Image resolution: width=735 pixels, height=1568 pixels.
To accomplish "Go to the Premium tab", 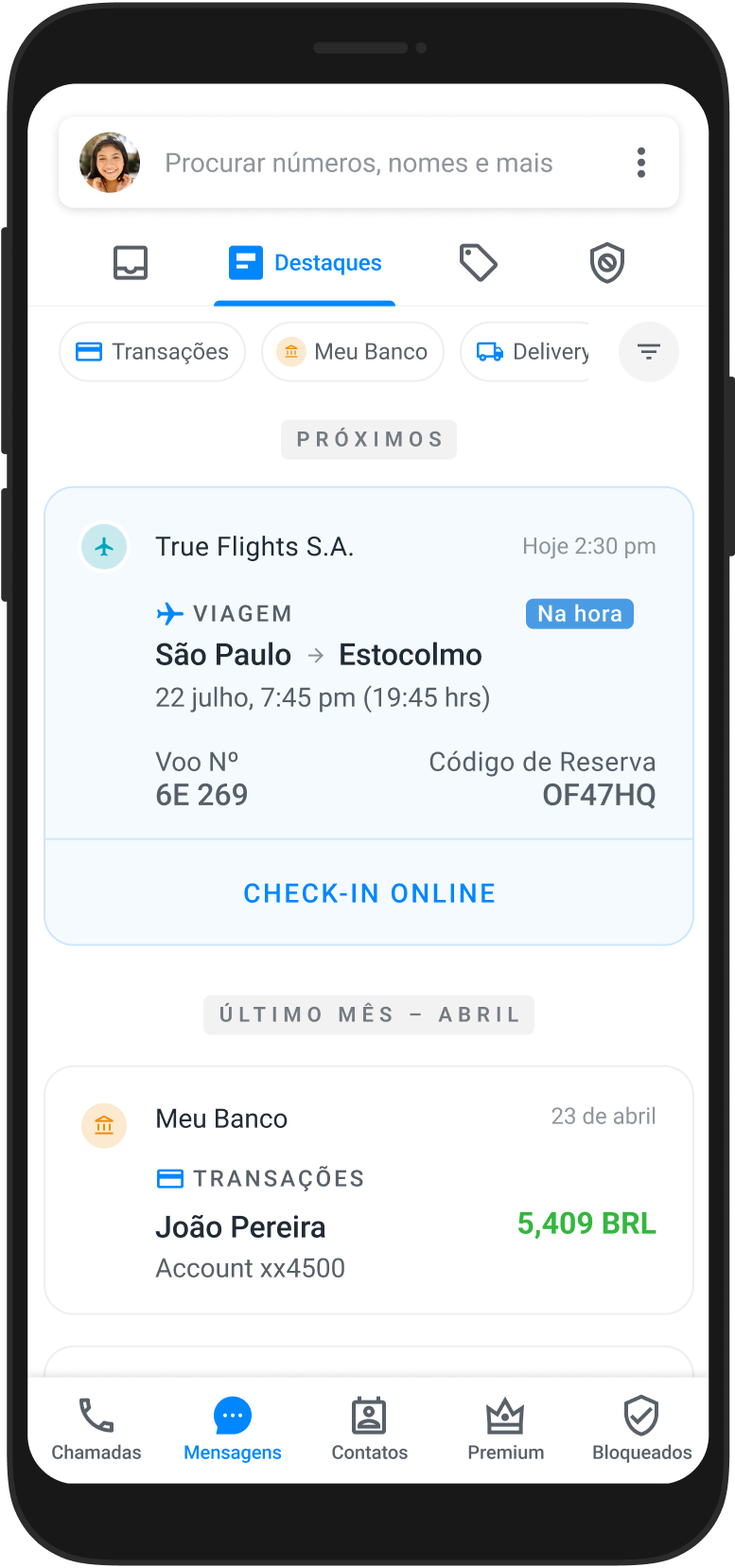I will pos(505,1429).
